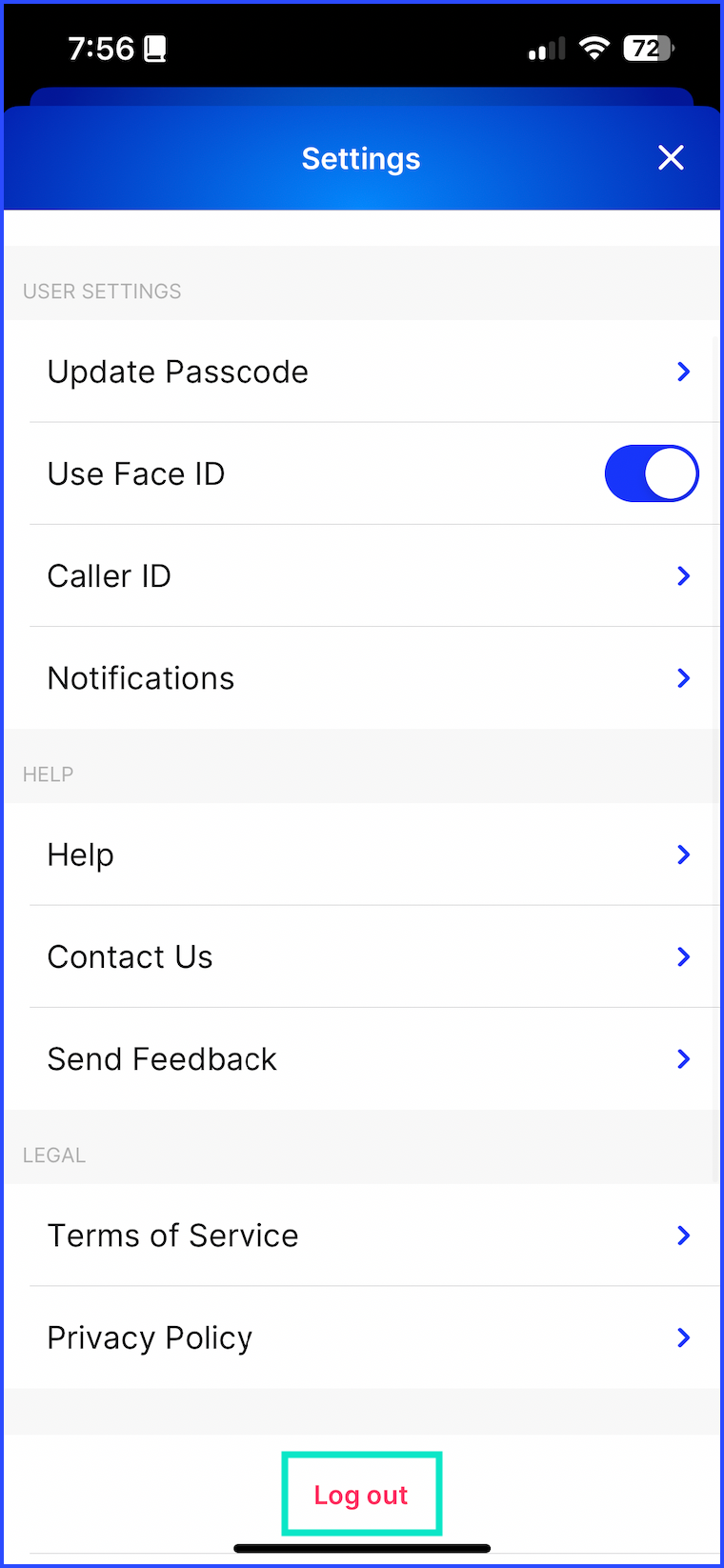View the Privacy Policy
Image resolution: width=724 pixels, height=1568 pixels.
(362, 1337)
